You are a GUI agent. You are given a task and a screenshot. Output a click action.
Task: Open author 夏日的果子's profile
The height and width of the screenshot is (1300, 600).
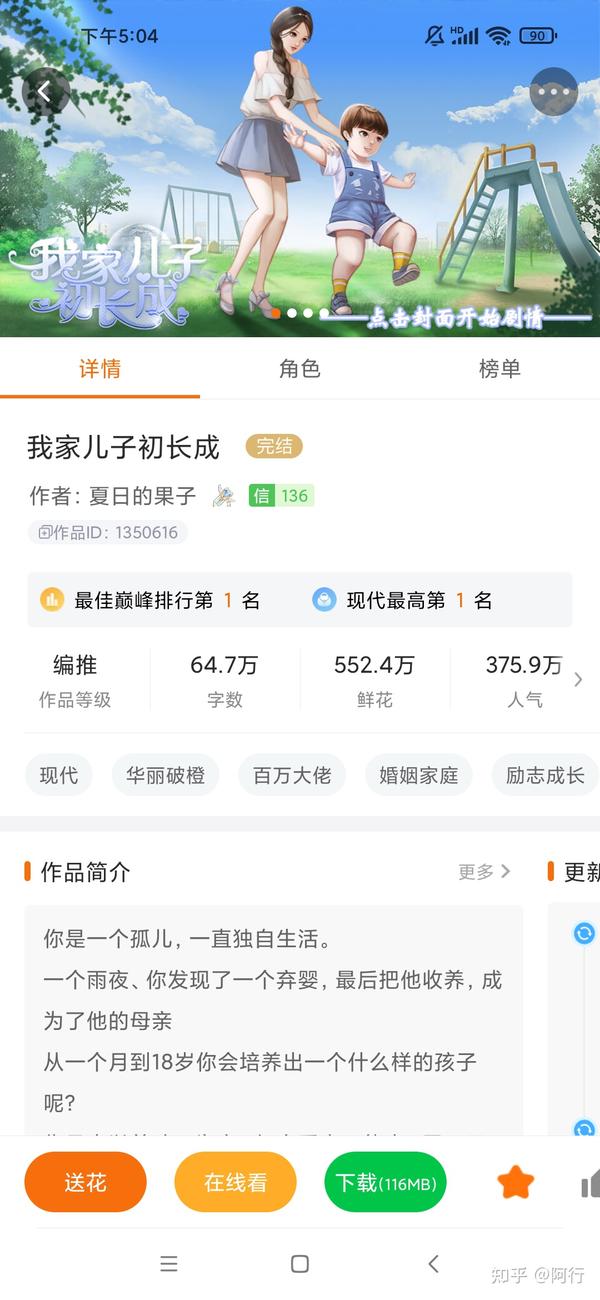point(143,496)
